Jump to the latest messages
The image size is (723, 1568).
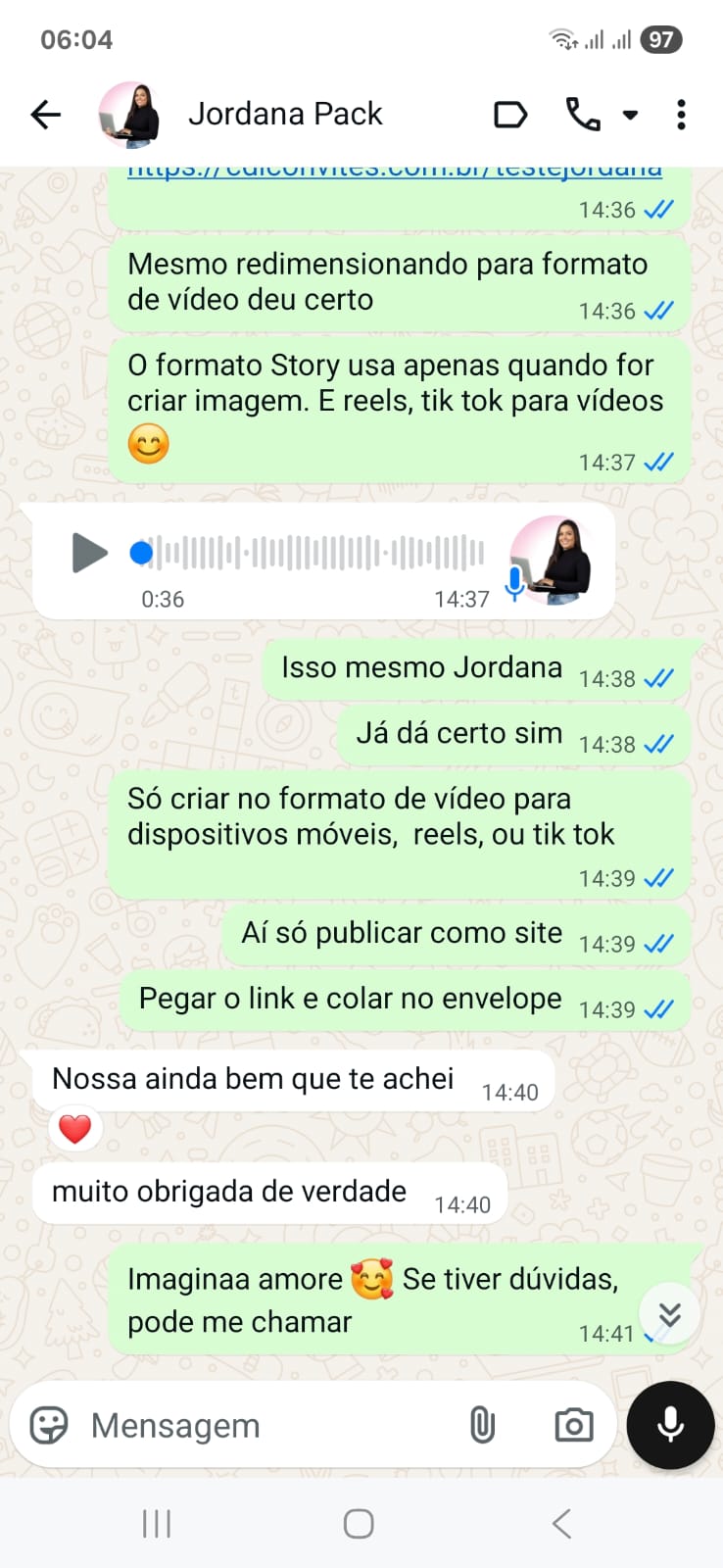pos(669,1314)
